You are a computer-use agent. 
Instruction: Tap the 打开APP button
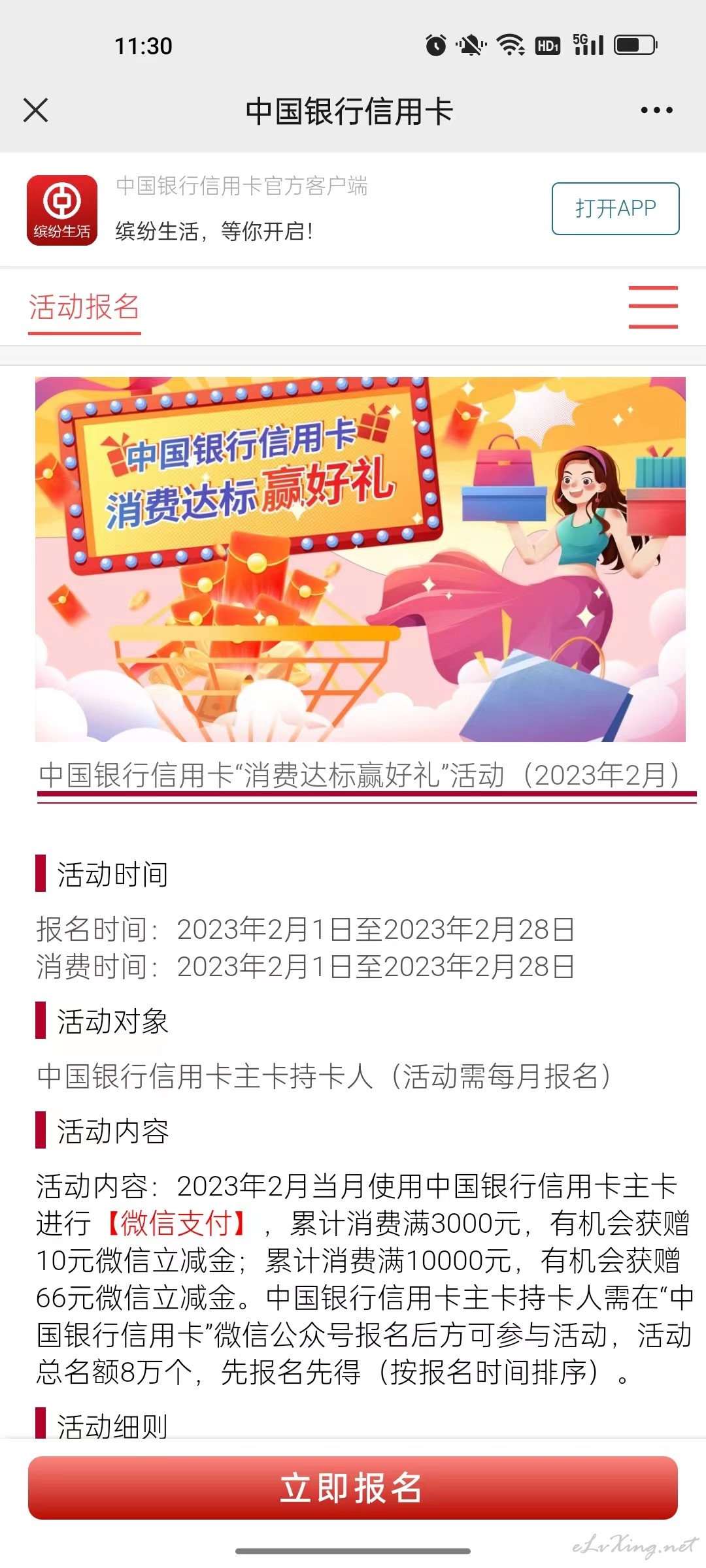(615, 208)
